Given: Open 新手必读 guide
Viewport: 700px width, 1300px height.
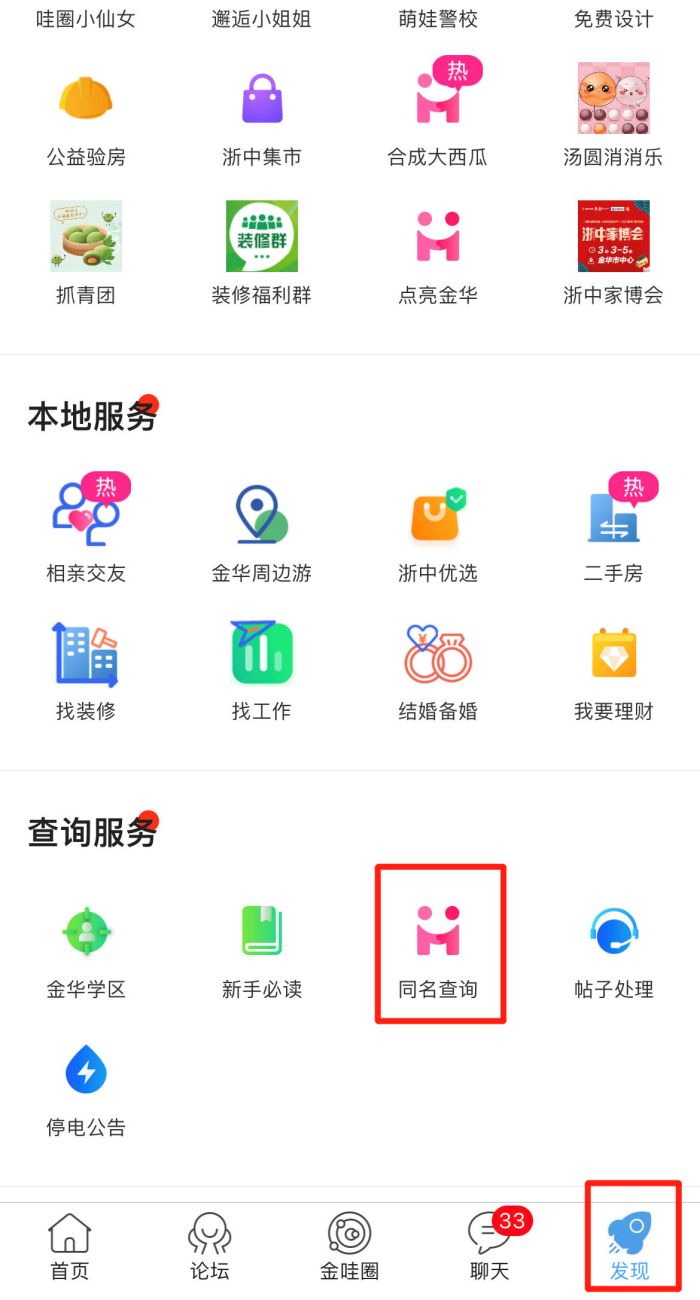Looking at the screenshot, I should pyautogui.click(x=262, y=945).
